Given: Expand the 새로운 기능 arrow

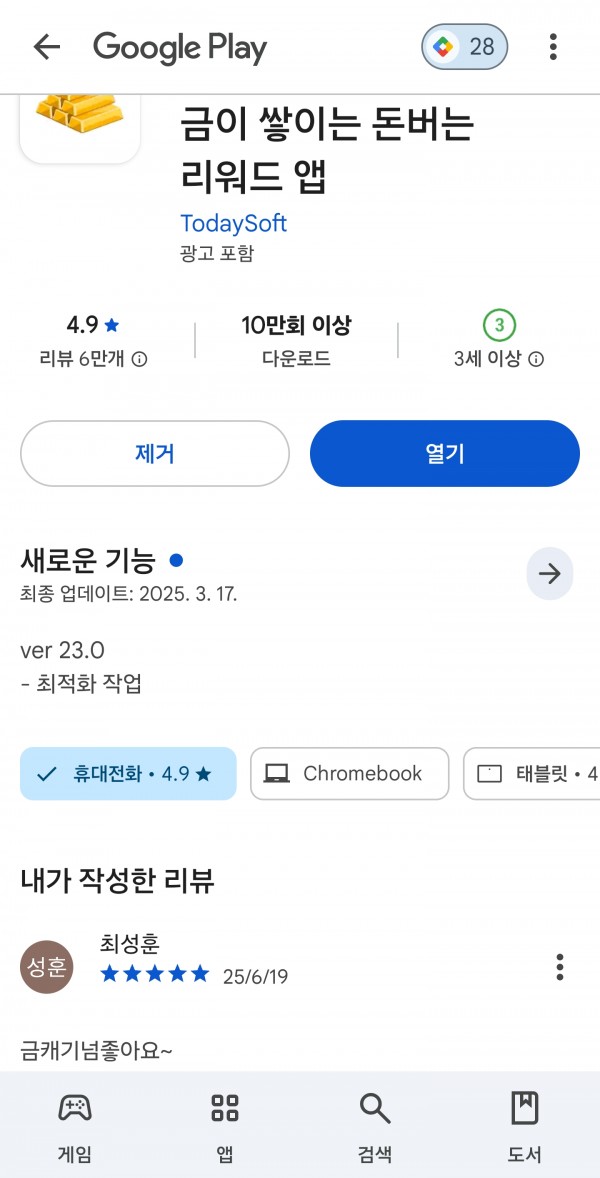Looking at the screenshot, I should coord(550,574).
